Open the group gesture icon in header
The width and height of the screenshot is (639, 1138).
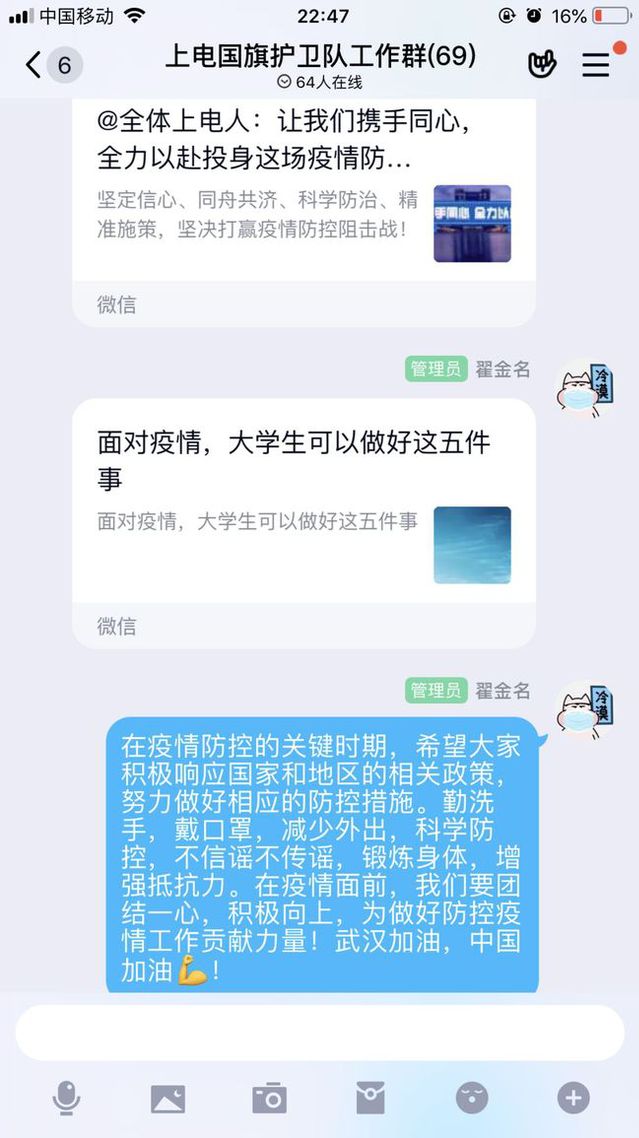[542, 65]
